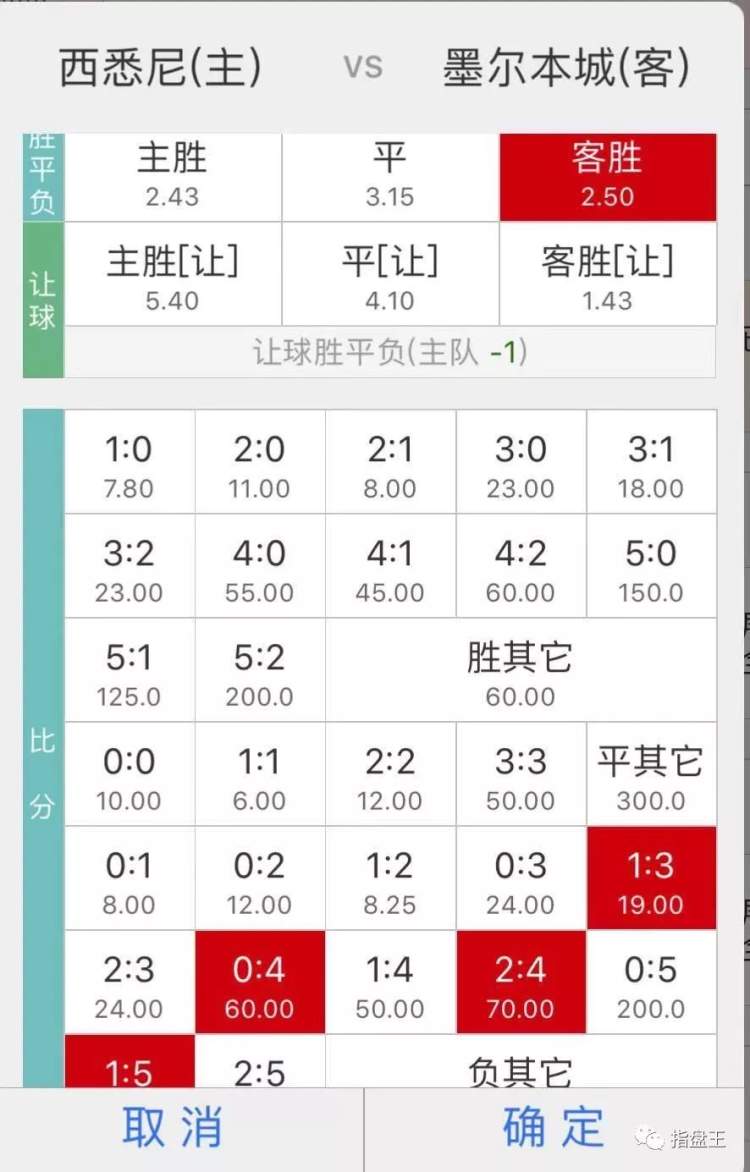Viewport: 750px width, 1172px height.
Task: Select score 5:0 with odds 150.0
Action: pos(651,569)
